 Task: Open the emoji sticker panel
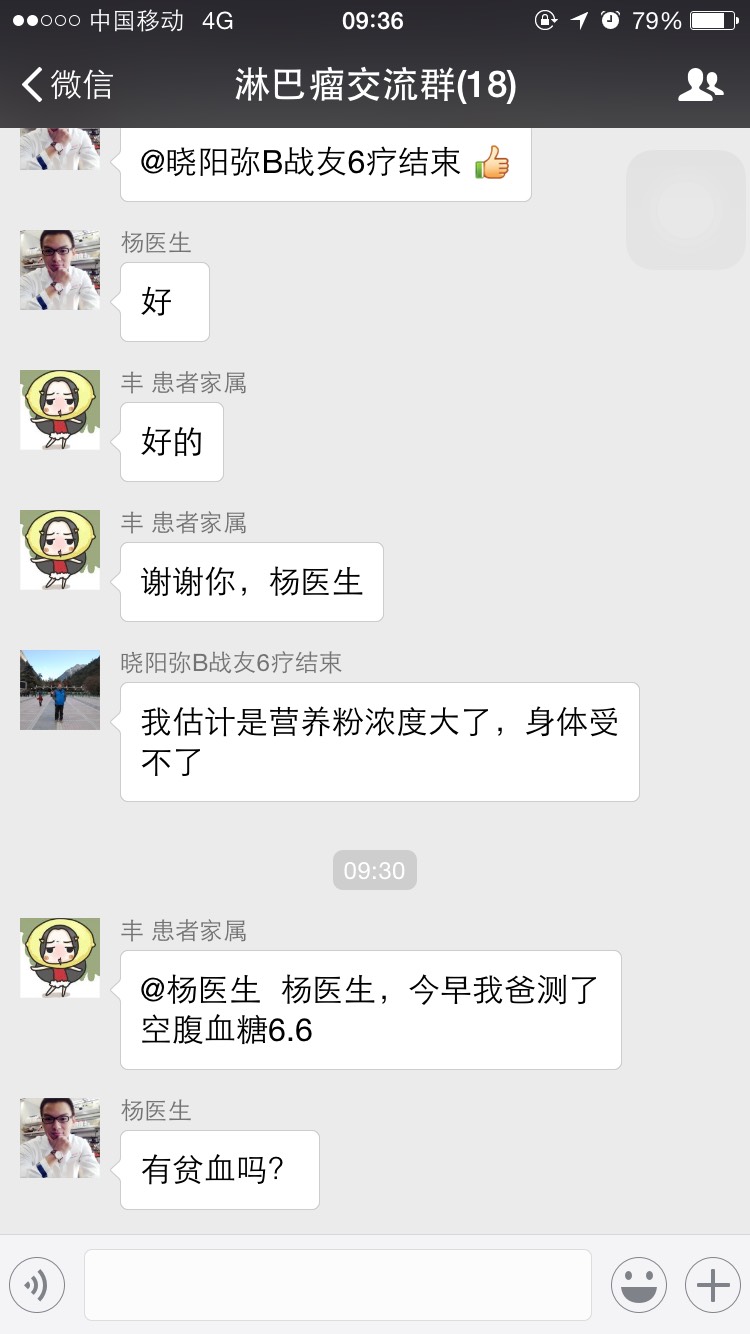pos(638,1285)
